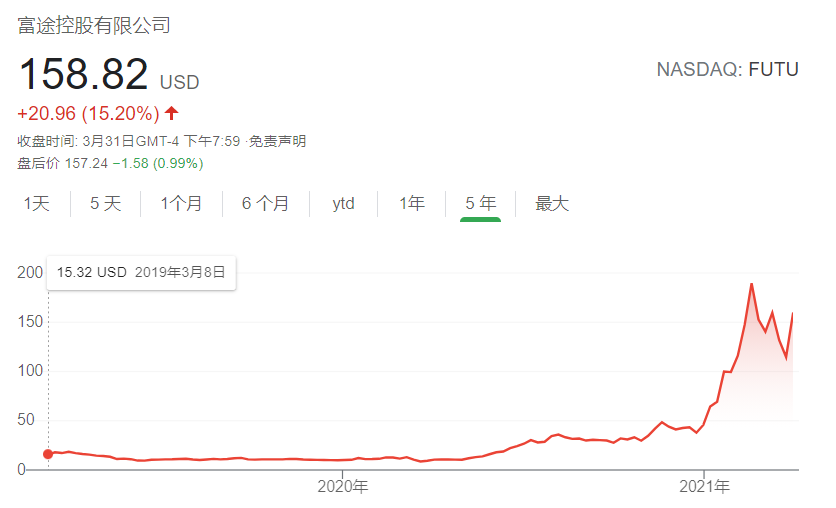Select the 5 天 range tab

105,204
